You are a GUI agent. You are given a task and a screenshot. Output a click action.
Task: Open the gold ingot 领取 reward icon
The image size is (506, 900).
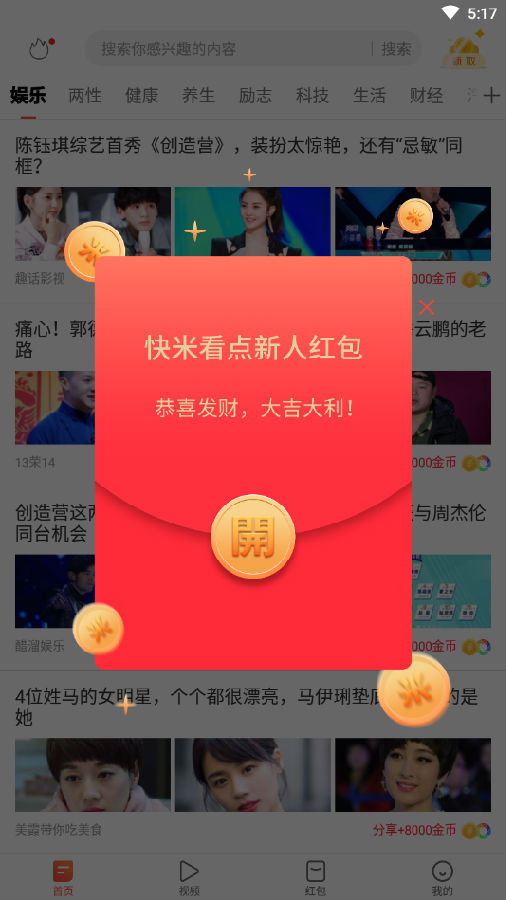click(x=464, y=48)
